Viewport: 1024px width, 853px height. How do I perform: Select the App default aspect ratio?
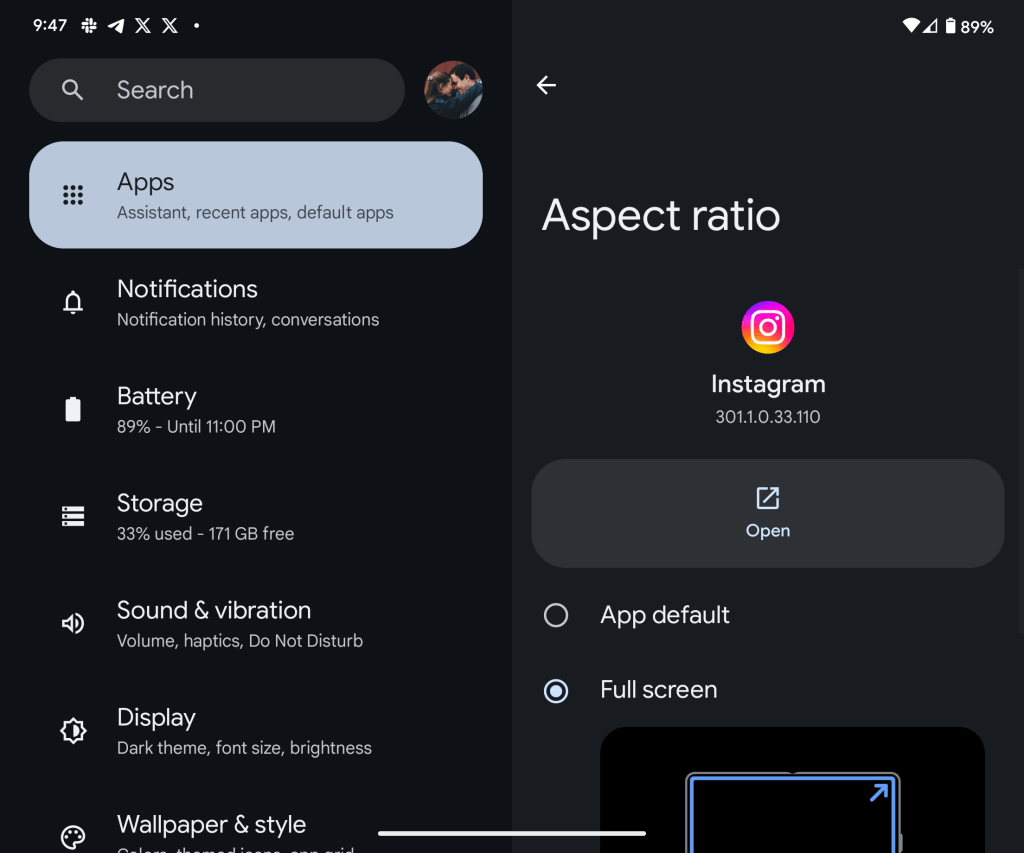(x=556, y=615)
